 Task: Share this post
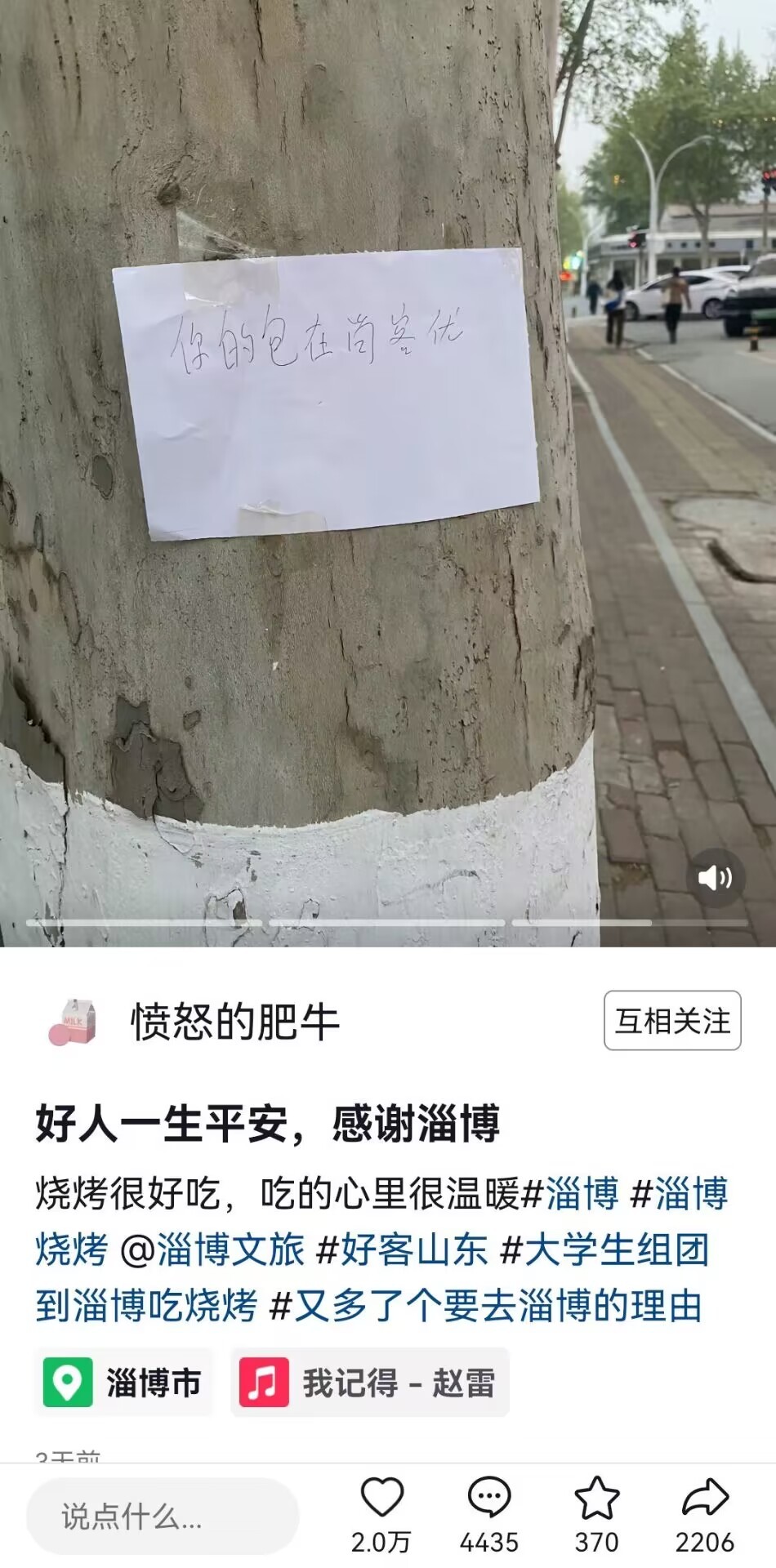(x=704, y=1499)
